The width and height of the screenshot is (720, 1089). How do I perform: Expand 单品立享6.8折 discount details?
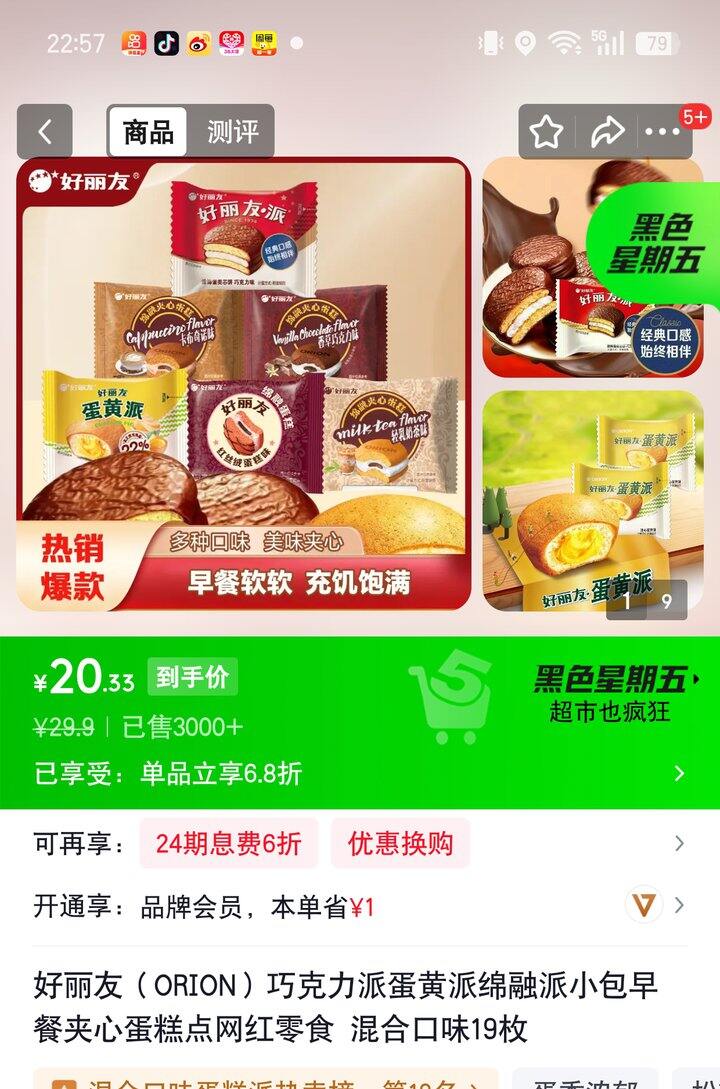click(x=360, y=773)
